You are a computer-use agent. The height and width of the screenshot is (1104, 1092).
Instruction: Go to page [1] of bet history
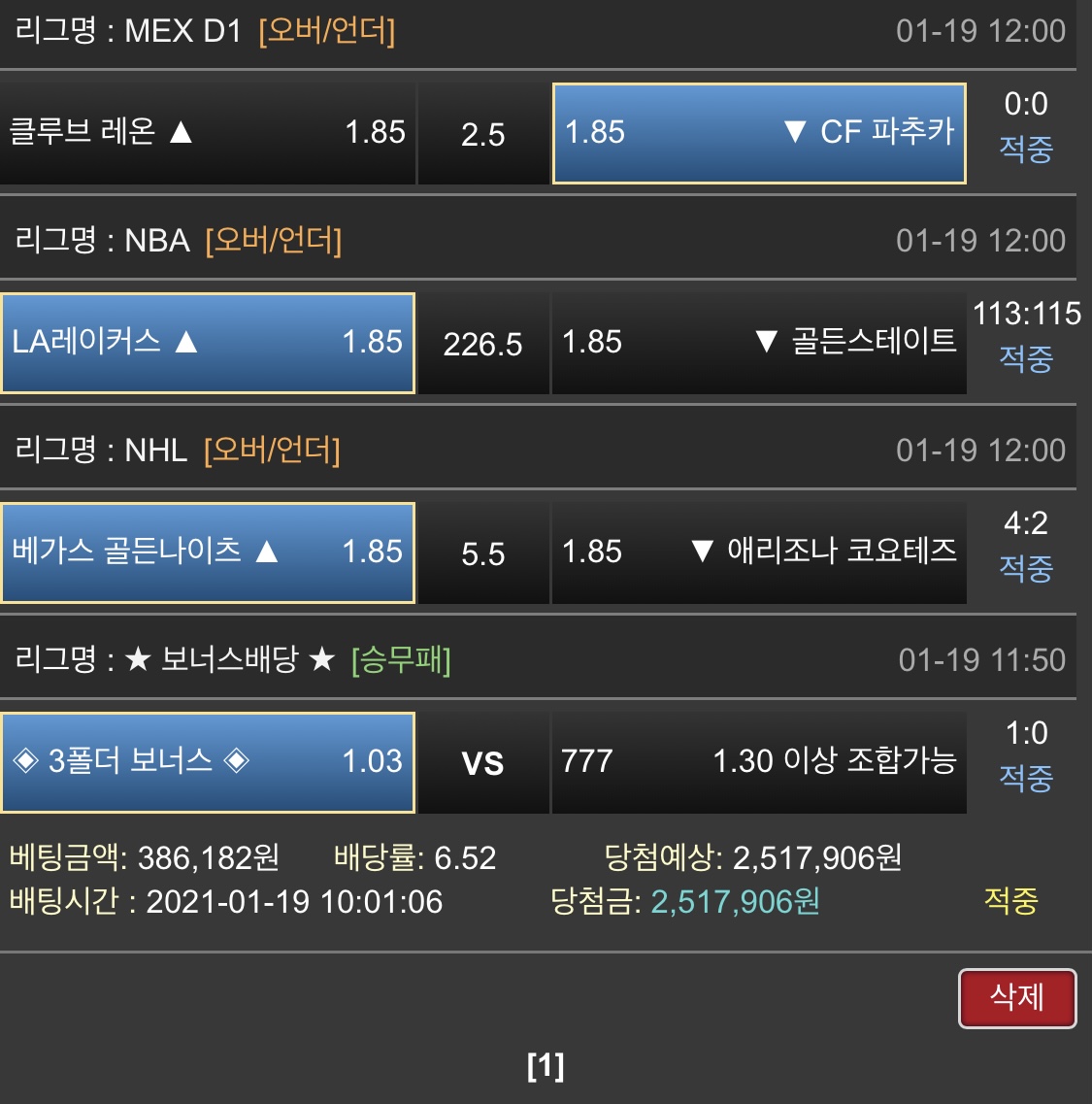pyautogui.click(x=546, y=1066)
